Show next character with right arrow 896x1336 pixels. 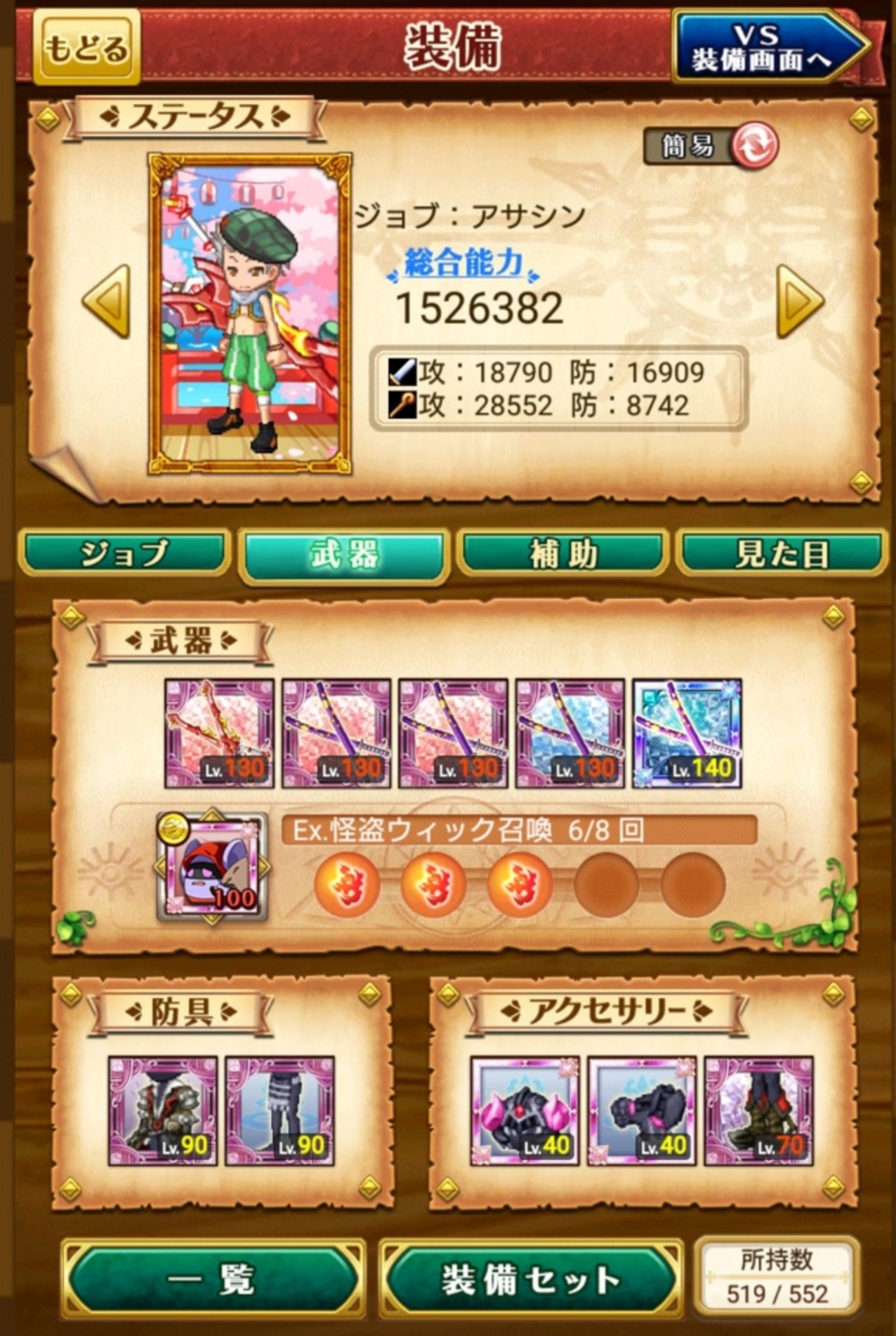(800, 301)
